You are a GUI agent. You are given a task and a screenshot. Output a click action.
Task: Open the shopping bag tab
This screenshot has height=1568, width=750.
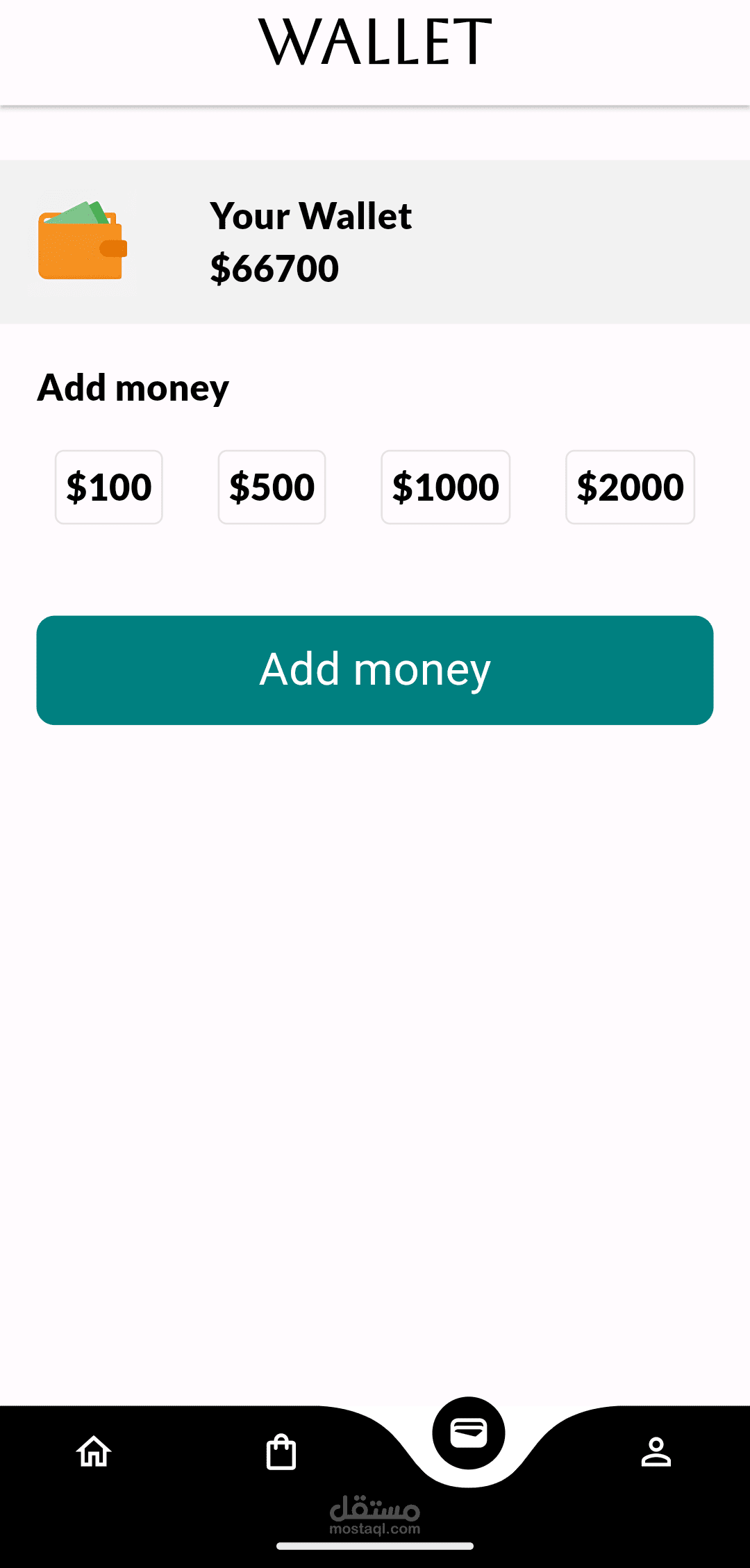(281, 1451)
